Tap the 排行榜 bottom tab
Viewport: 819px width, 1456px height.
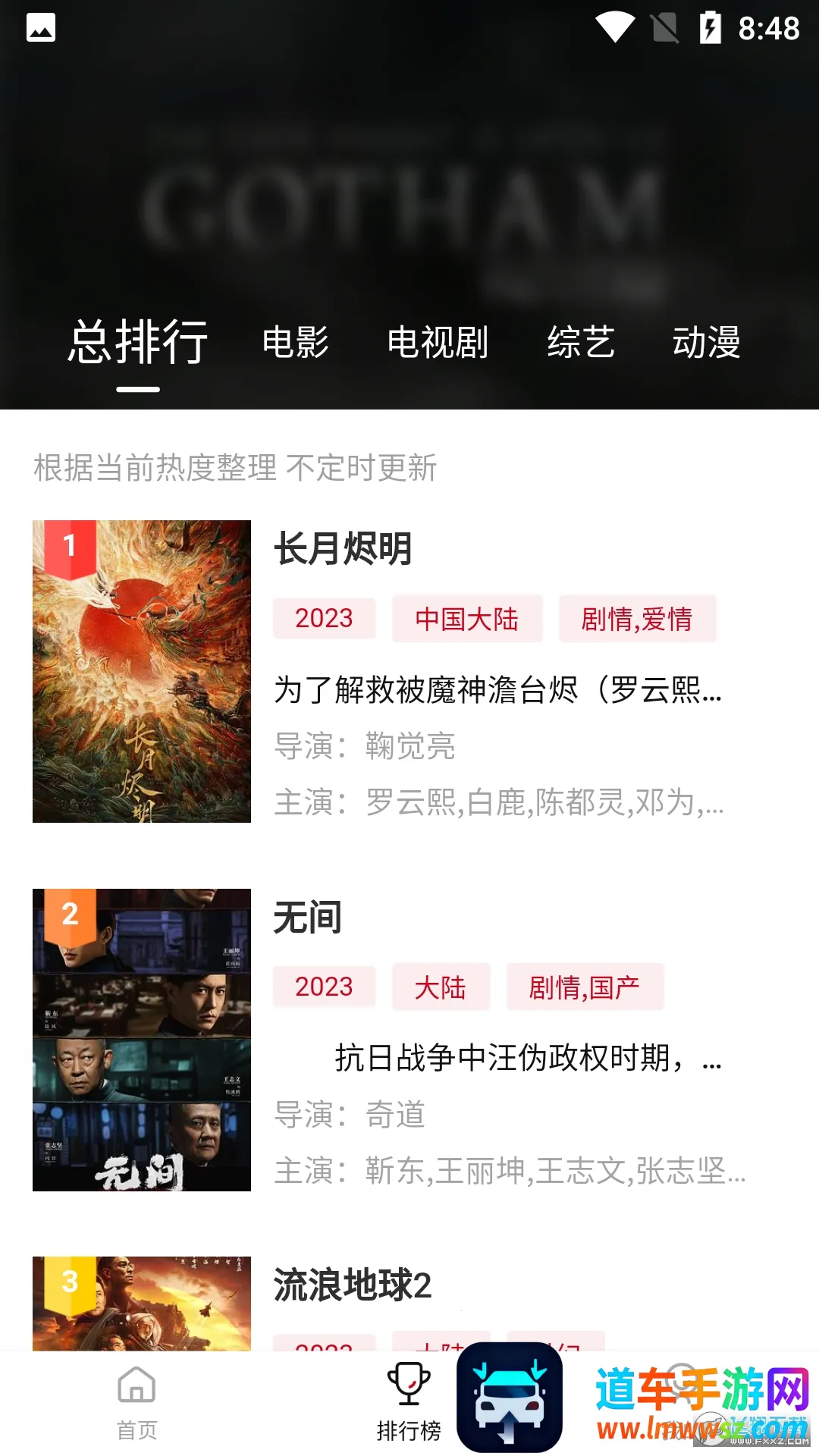click(409, 1403)
